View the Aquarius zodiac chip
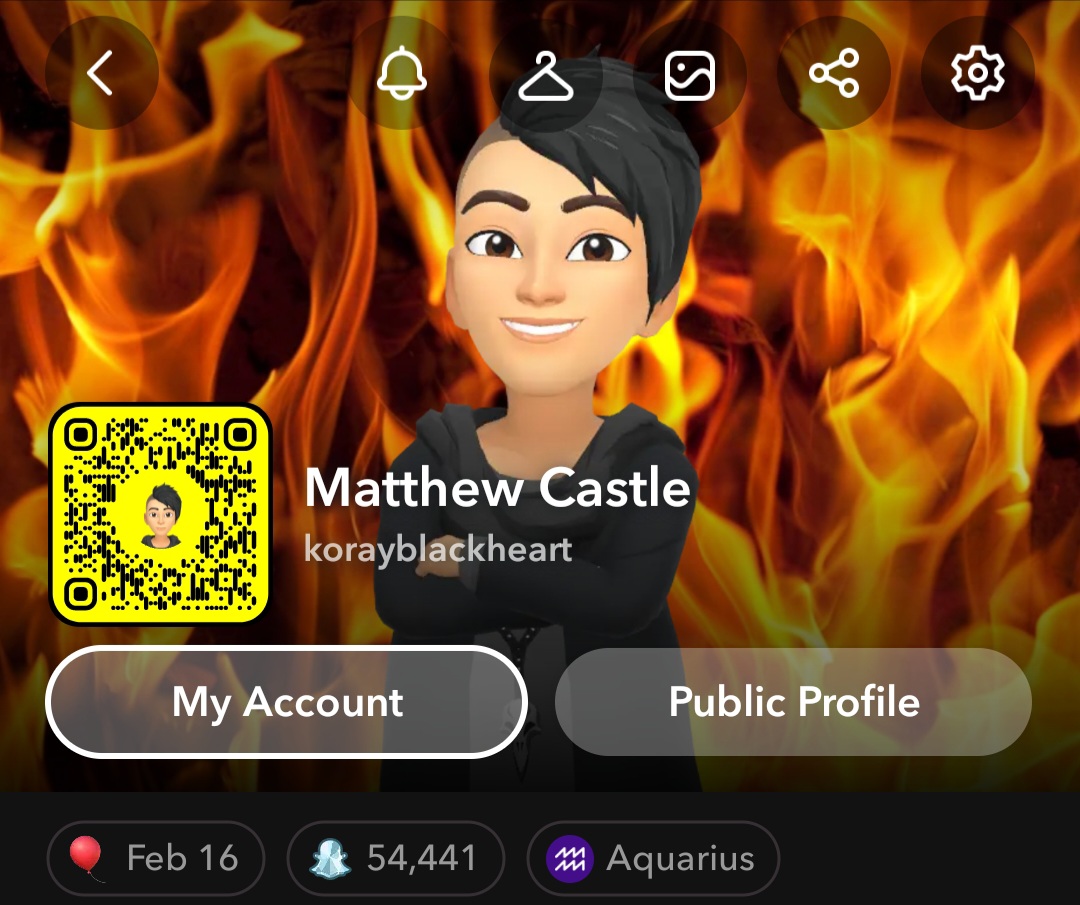The height and width of the screenshot is (905, 1080). point(652,858)
